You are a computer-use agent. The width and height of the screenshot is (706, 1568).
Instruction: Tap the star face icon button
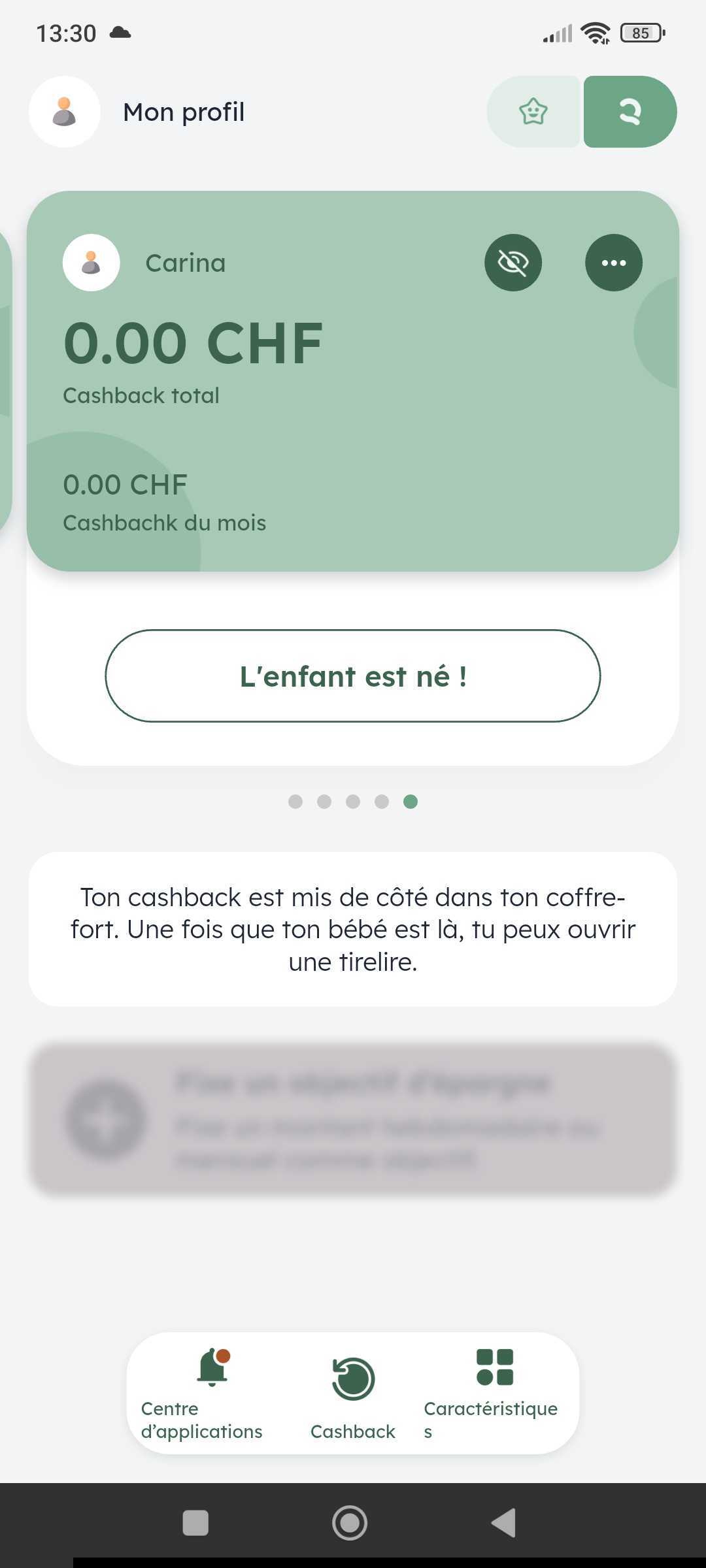(x=533, y=112)
